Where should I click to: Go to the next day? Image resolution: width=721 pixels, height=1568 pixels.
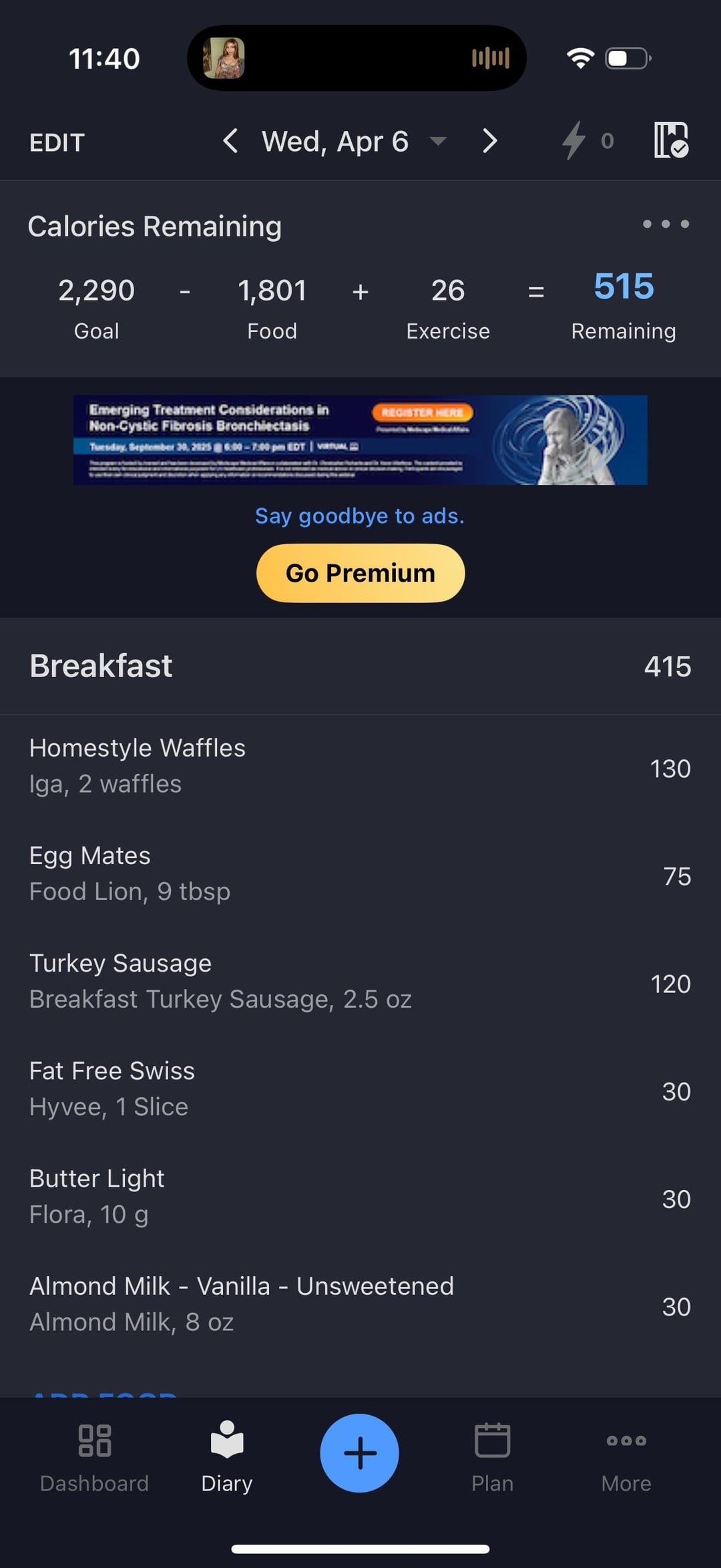click(x=489, y=141)
